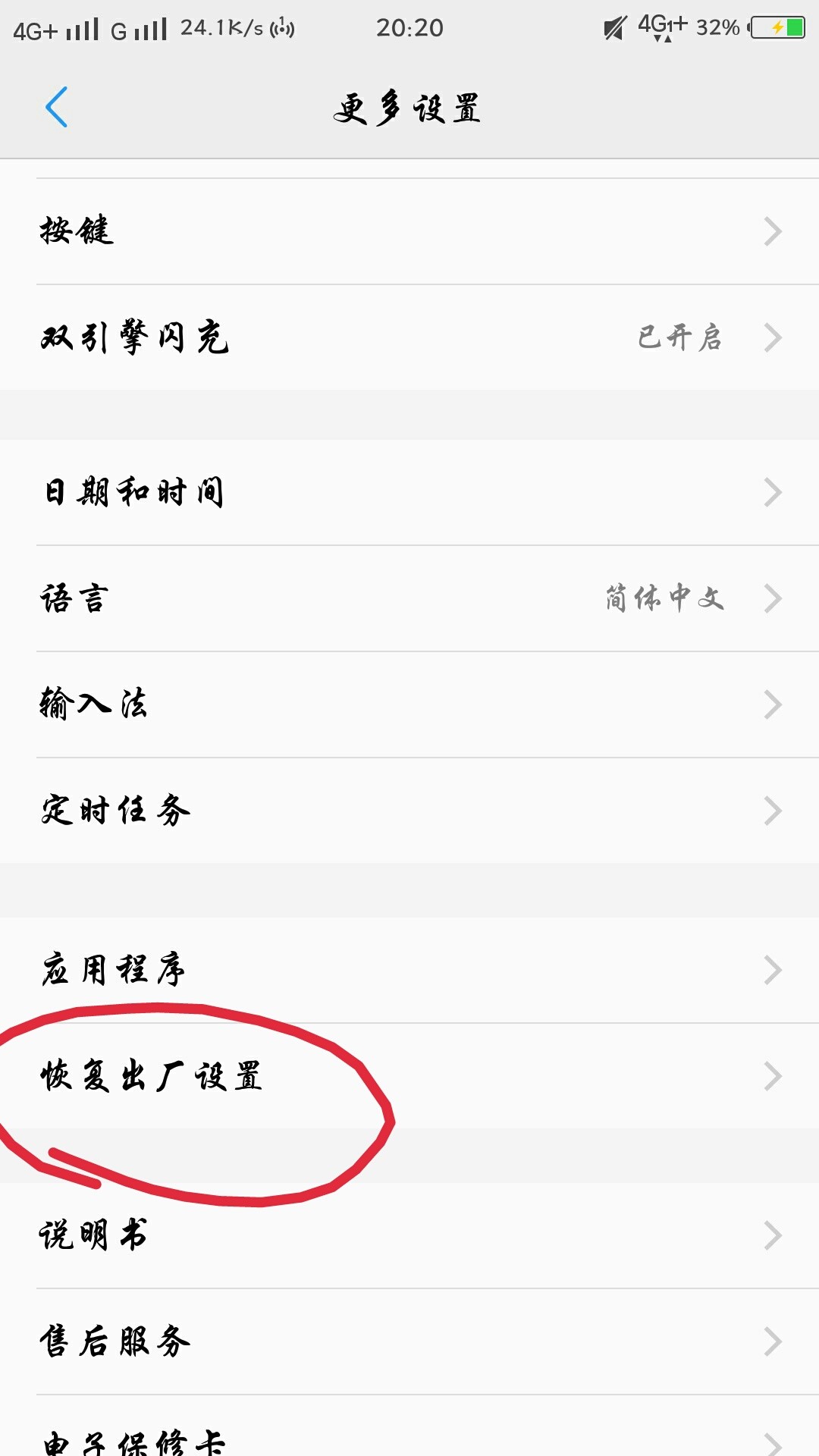Viewport: 819px width, 1456px height.
Task: Go back from 更多设置
Action: coord(57,107)
